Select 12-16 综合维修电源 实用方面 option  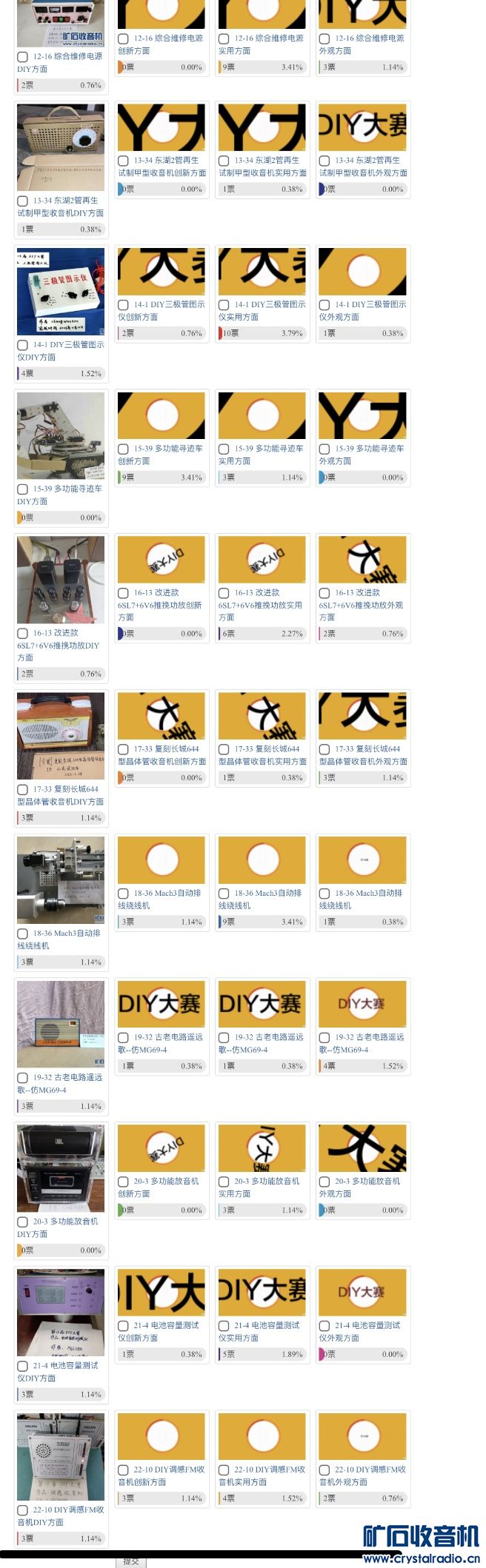(224, 38)
